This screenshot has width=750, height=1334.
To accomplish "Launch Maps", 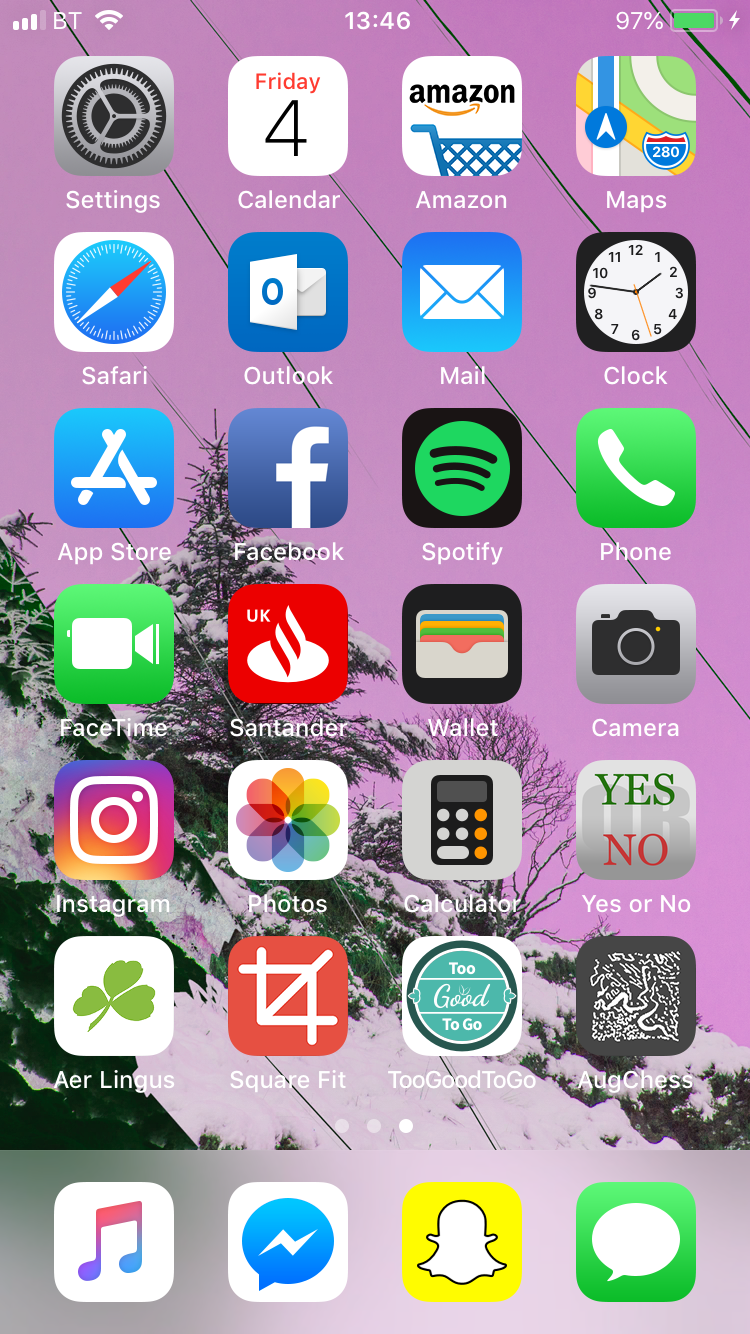I will click(x=636, y=116).
